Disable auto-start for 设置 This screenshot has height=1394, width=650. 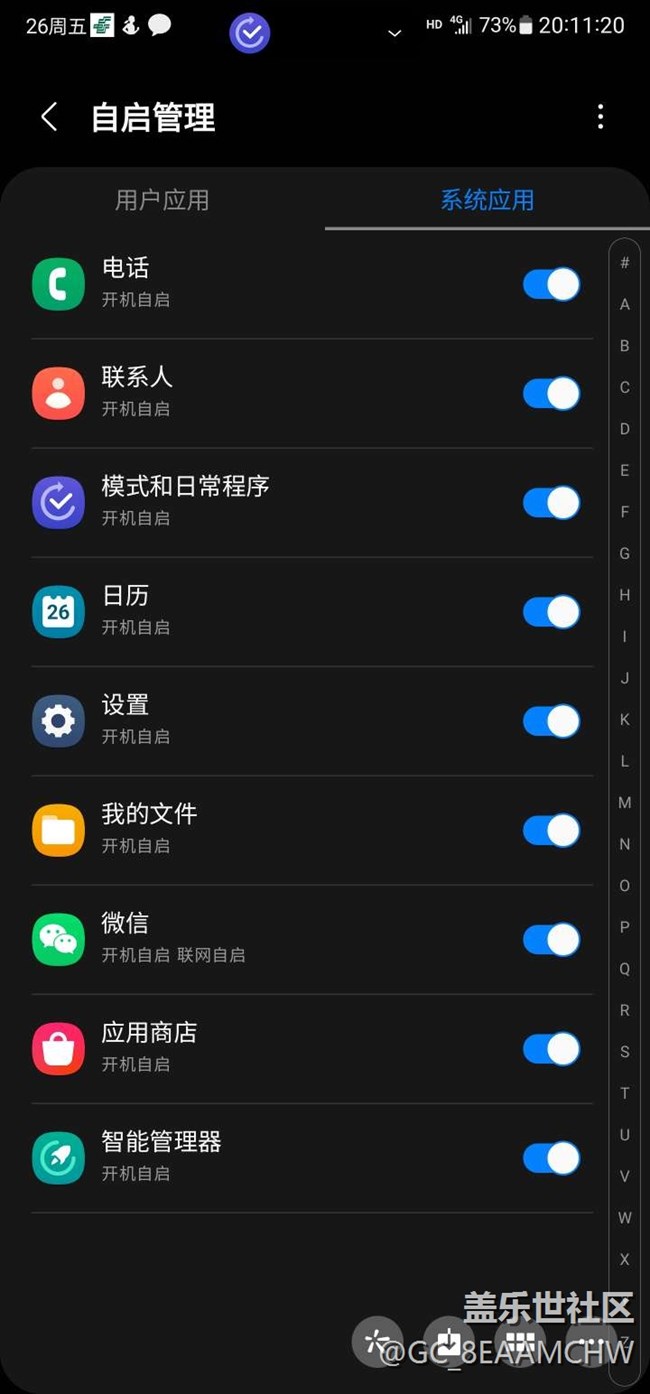coord(551,721)
